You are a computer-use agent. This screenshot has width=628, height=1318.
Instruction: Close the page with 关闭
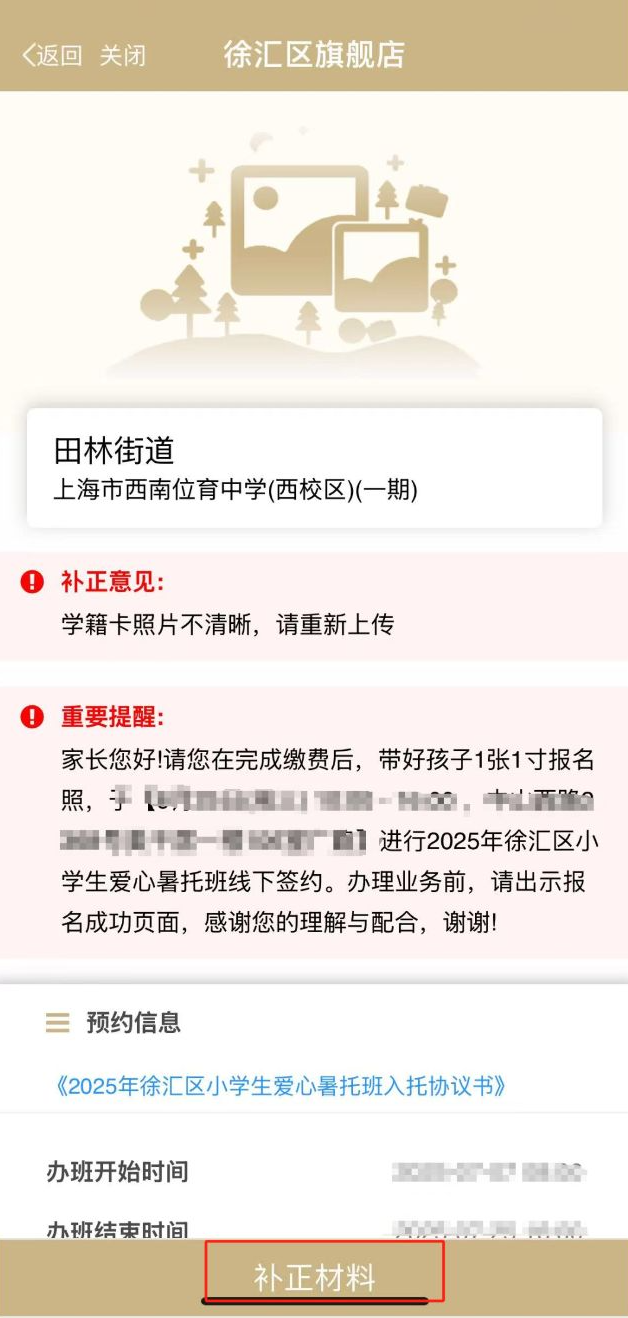tap(122, 55)
